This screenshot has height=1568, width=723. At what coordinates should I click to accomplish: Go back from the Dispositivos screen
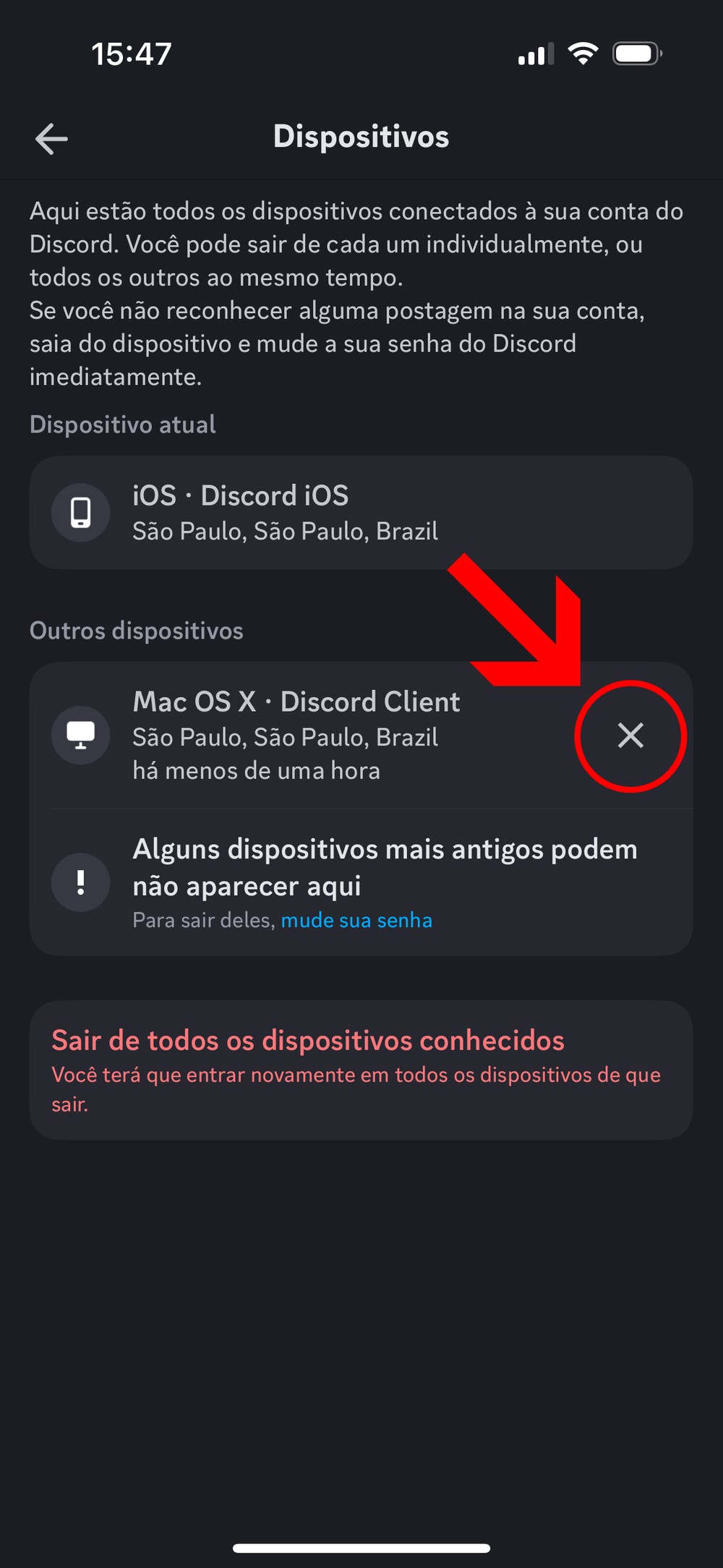click(51, 138)
